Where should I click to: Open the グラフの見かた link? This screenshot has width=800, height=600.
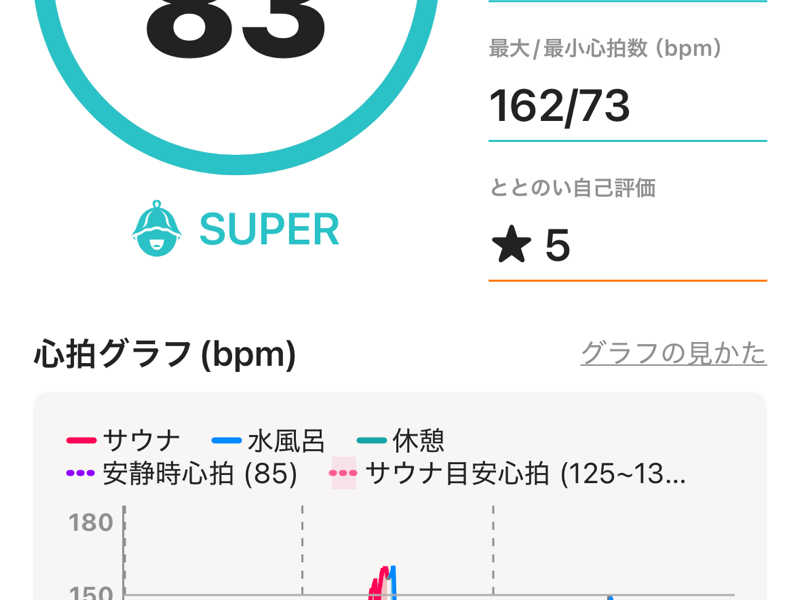point(673,353)
